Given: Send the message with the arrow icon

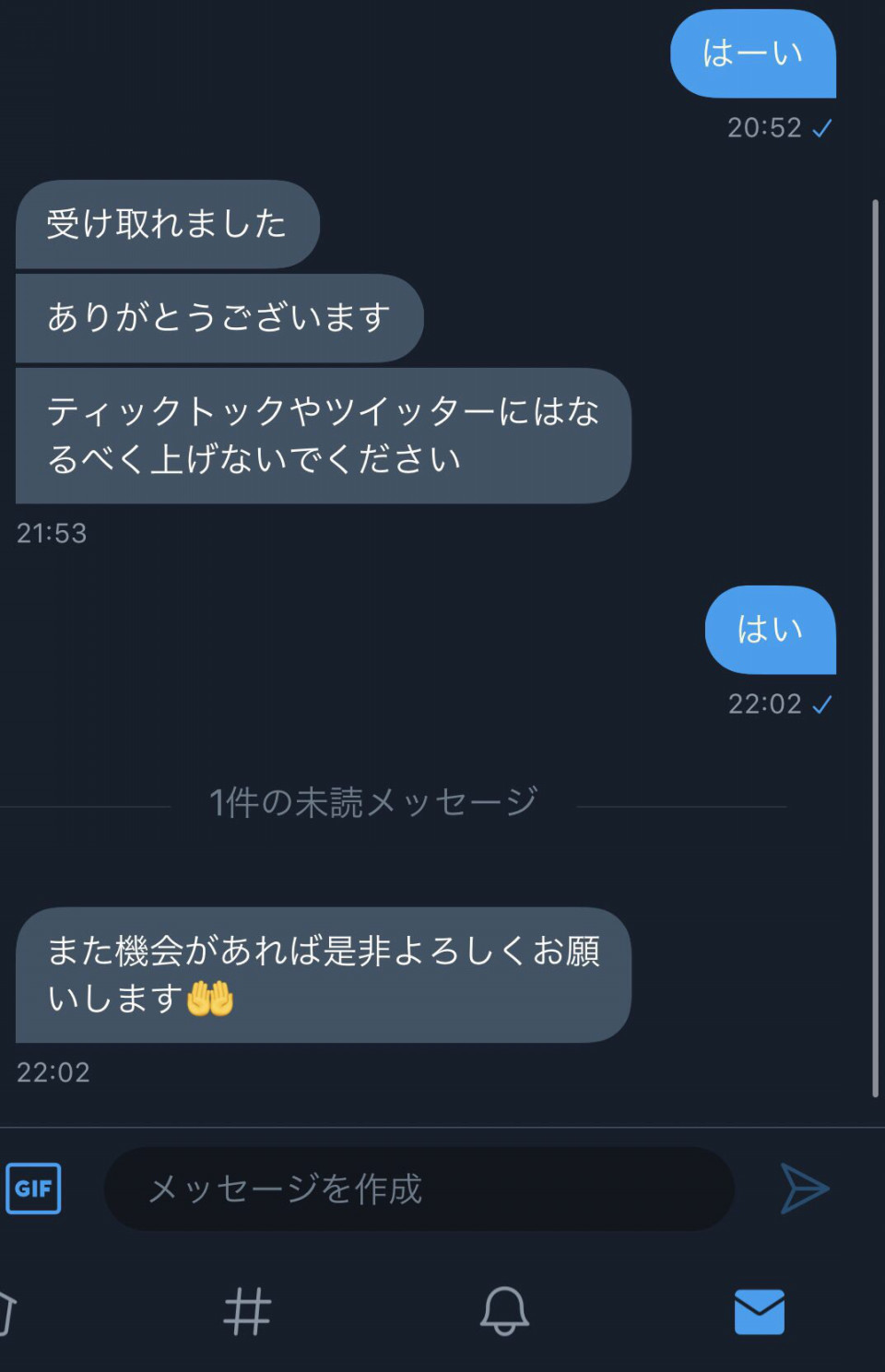Looking at the screenshot, I should coord(805,1189).
